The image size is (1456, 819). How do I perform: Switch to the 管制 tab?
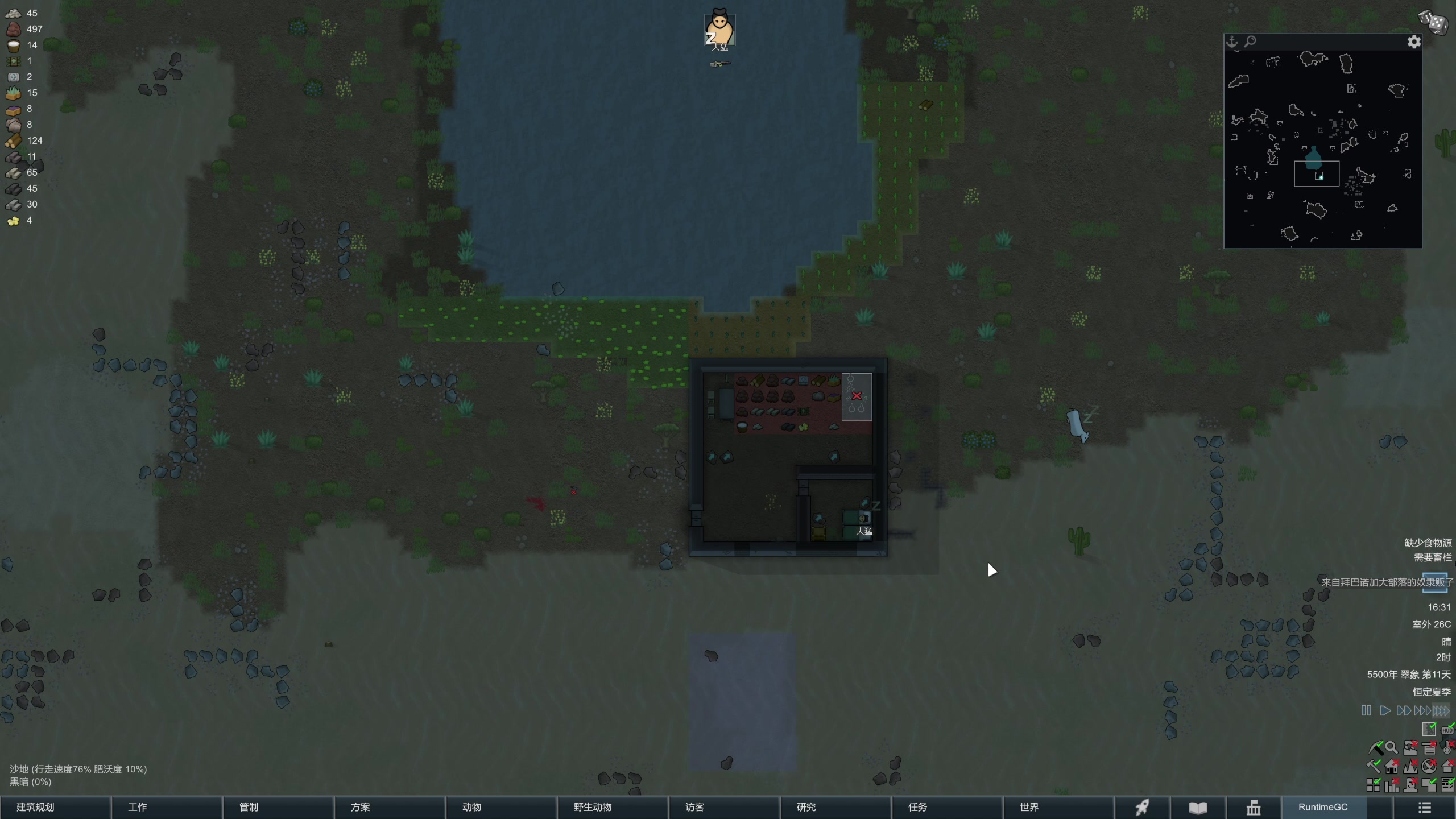[x=249, y=807]
